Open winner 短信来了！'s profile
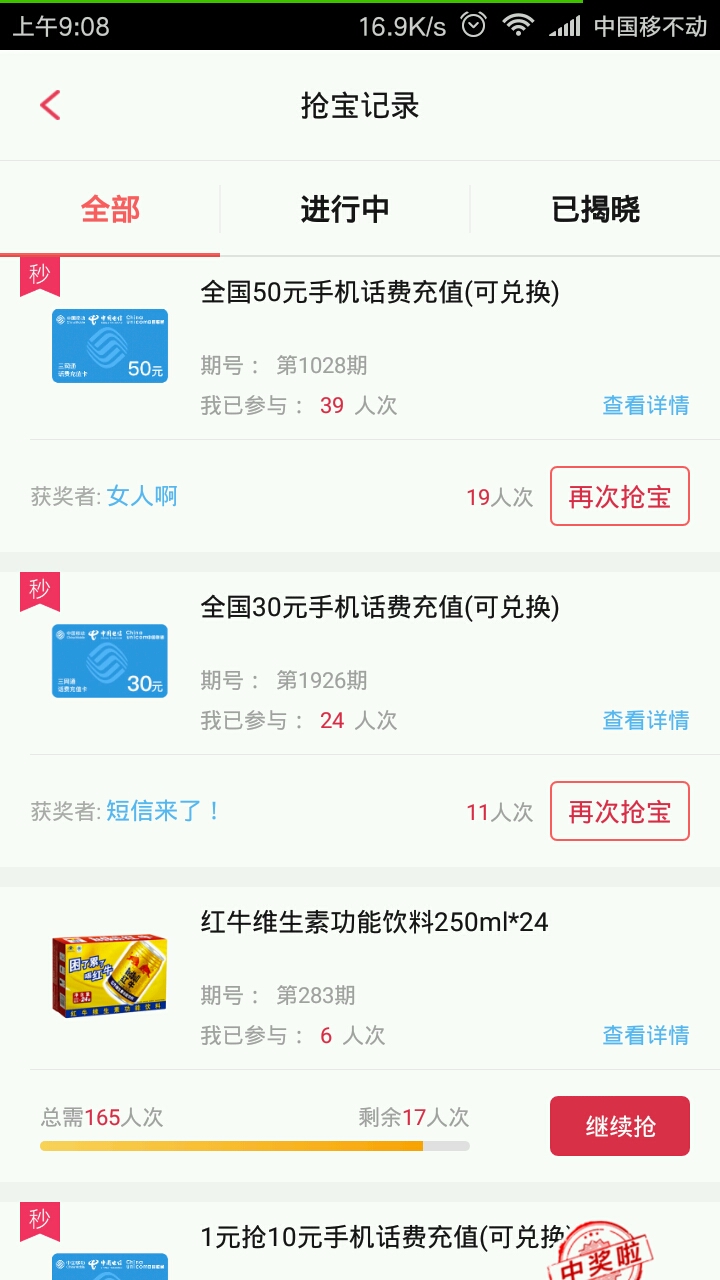Viewport: 720px width, 1280px height. pyautogui.click(x=165, y=811)
